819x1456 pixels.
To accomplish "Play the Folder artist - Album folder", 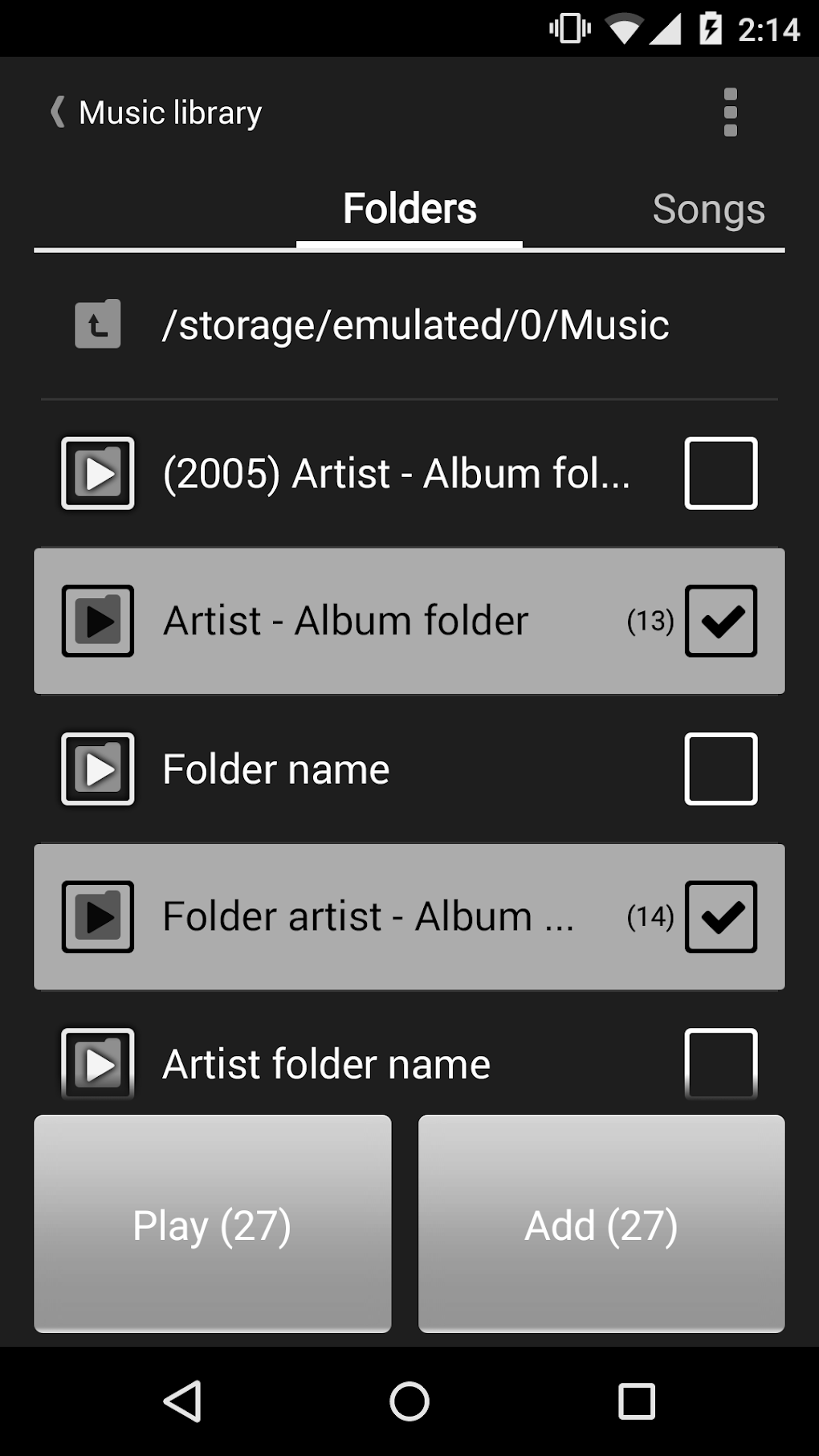I will pos(98,916).
